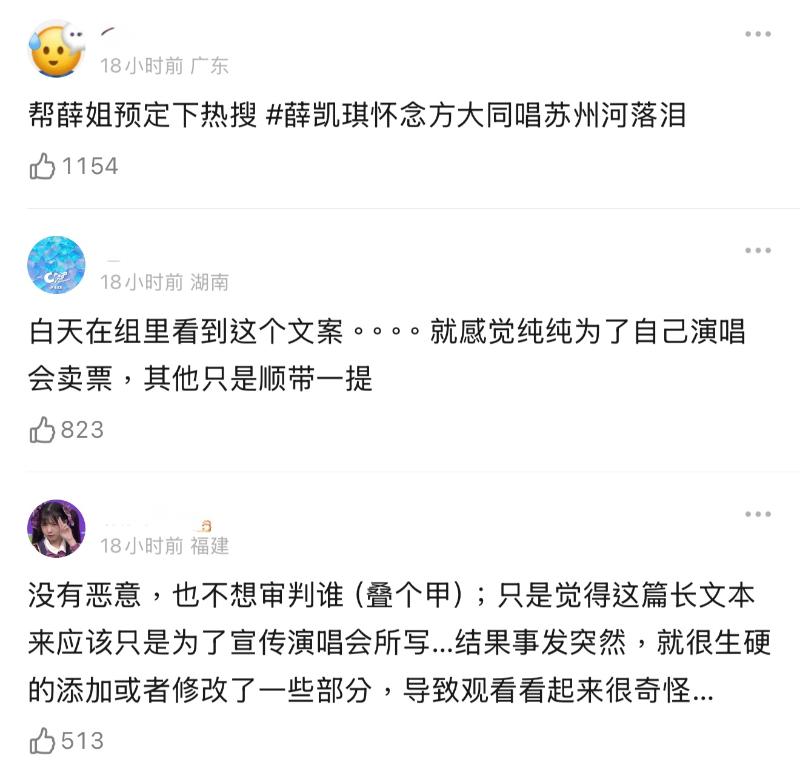Open the overflow menu on the 湖南 comment

coord(757,250)
